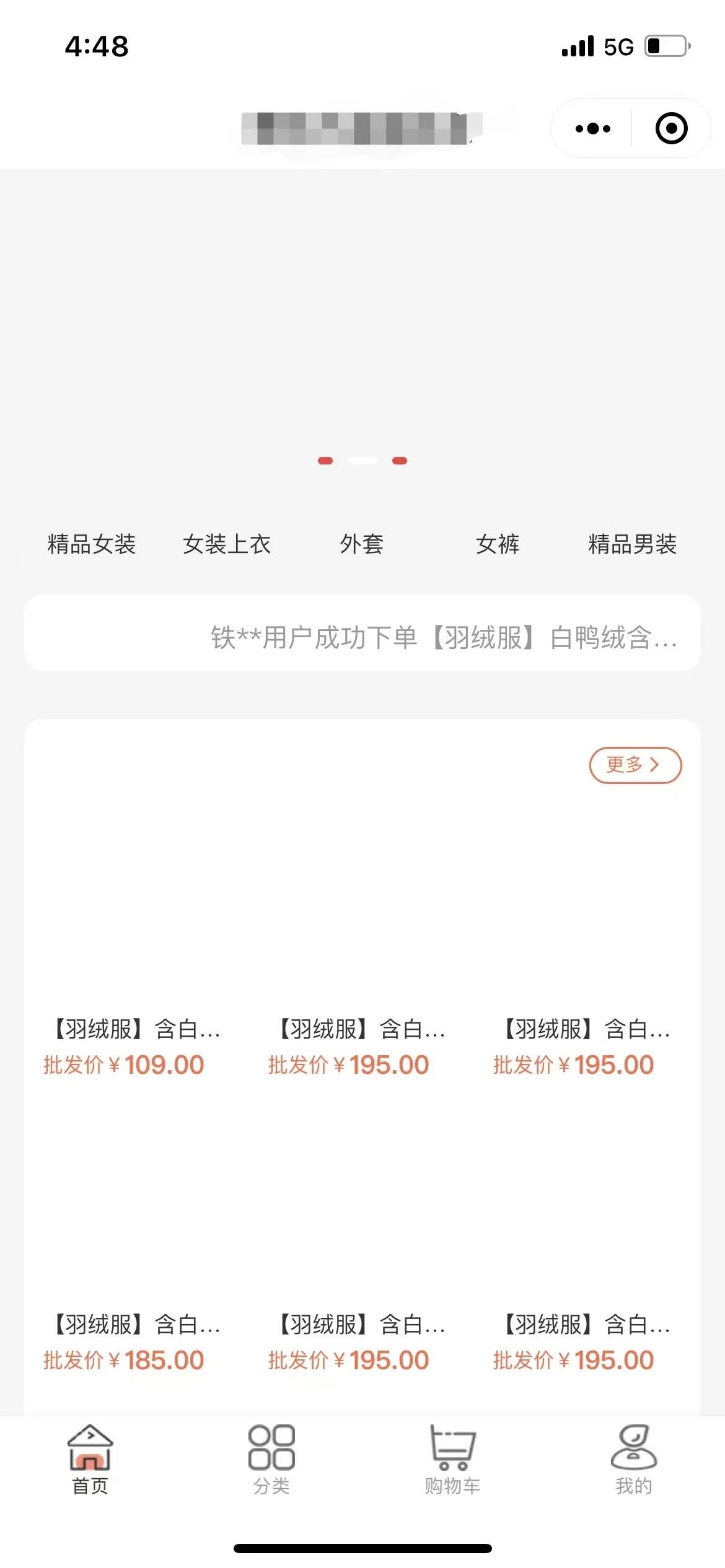The width and height of the screenshot is (725, 1568).
Task: View the 精品男装 category
Action: (x=632, y=544)
